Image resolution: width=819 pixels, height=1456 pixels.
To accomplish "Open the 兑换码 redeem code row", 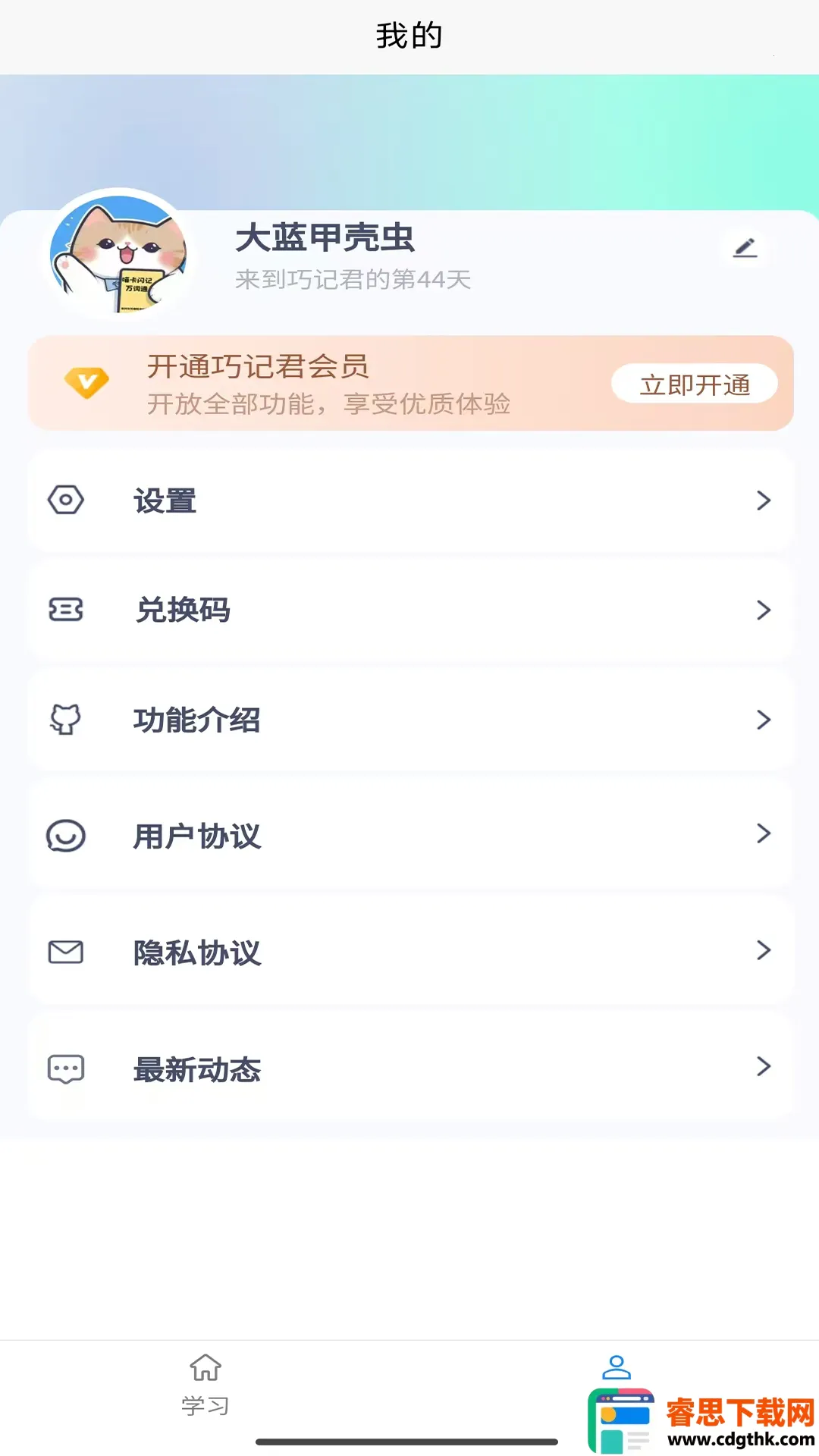I will pyautogui.click(x=409, y=610).
